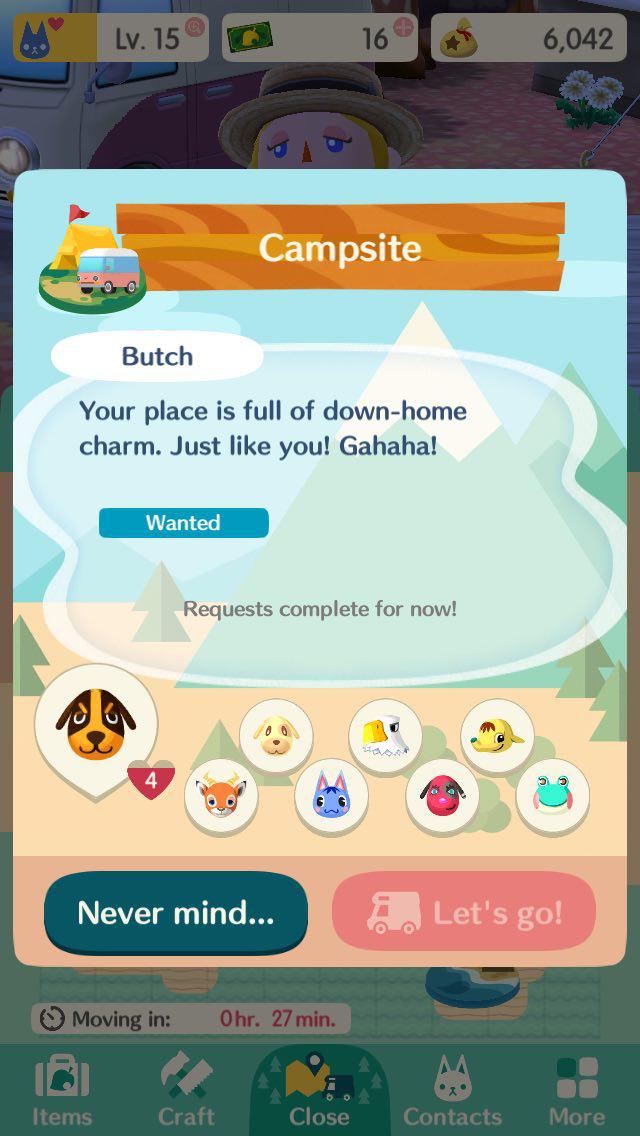The height and width of the screenshot is (1136, 640).
Task: Add Leaf Tickets with the plus icon
Action: 405,28
